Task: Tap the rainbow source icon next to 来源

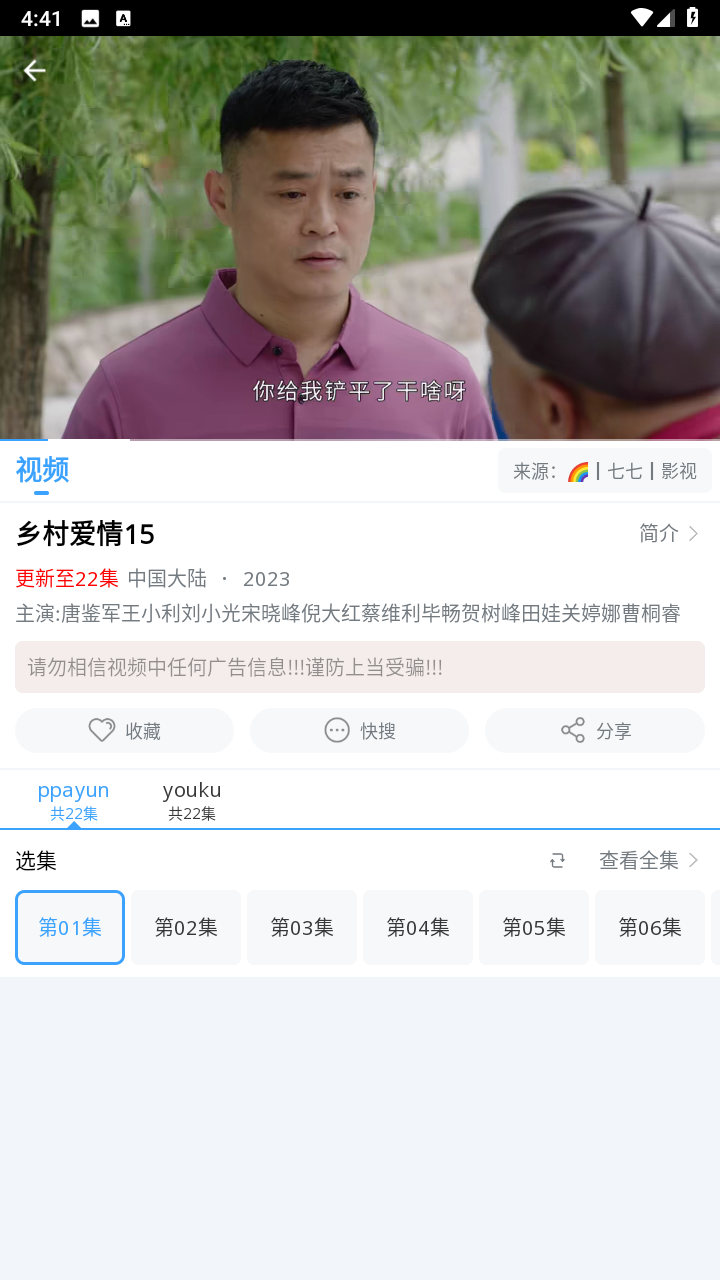Action: coord(579,470)
